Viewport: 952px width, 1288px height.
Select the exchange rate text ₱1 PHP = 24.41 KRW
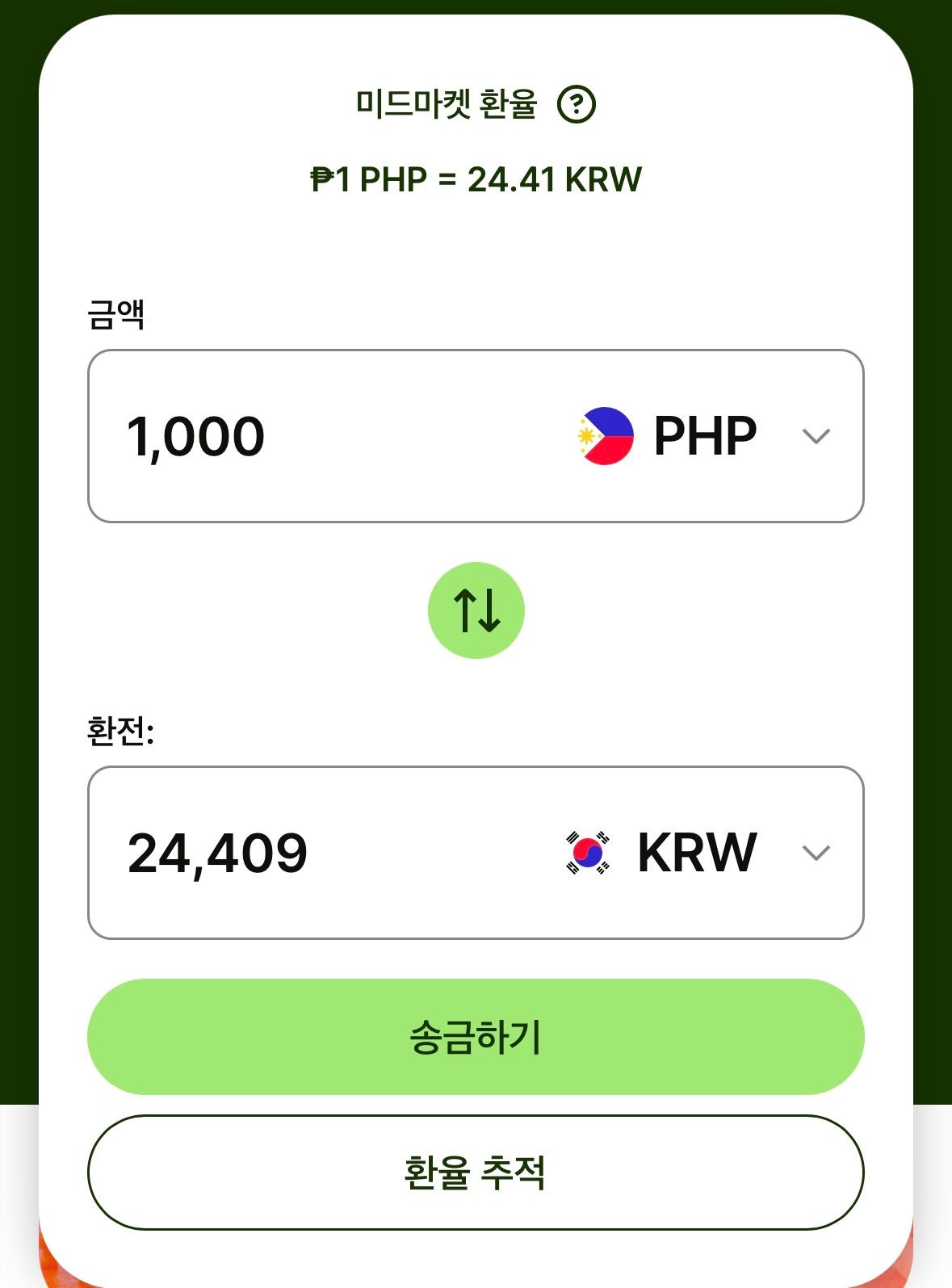[476, 181]
